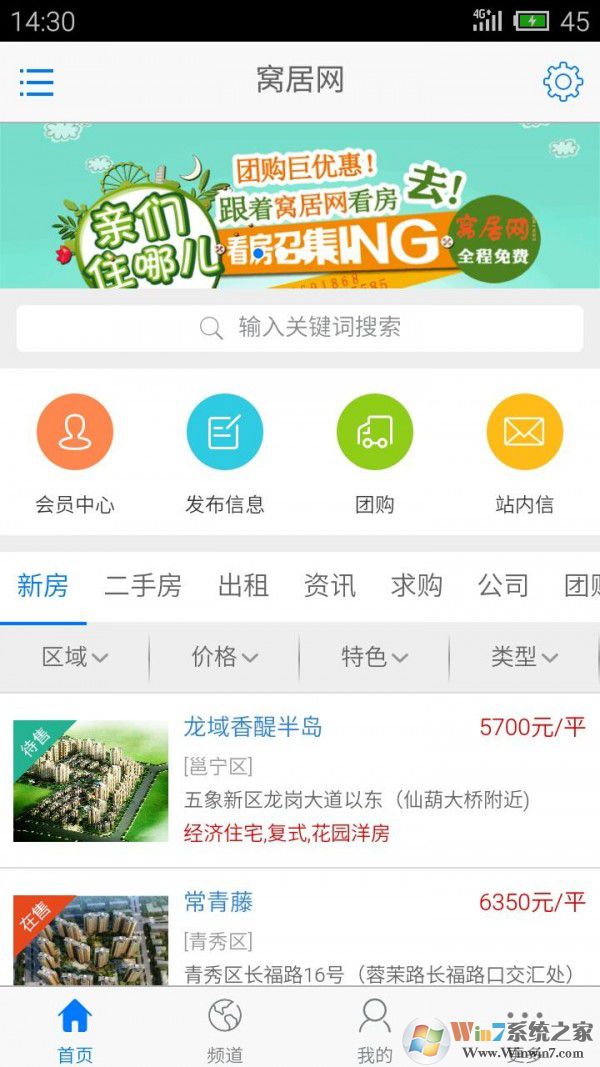Go to the 频道 bottom tab
Image resolution: width=600 pixels, height=1067 pixels.
point(225,1029)
